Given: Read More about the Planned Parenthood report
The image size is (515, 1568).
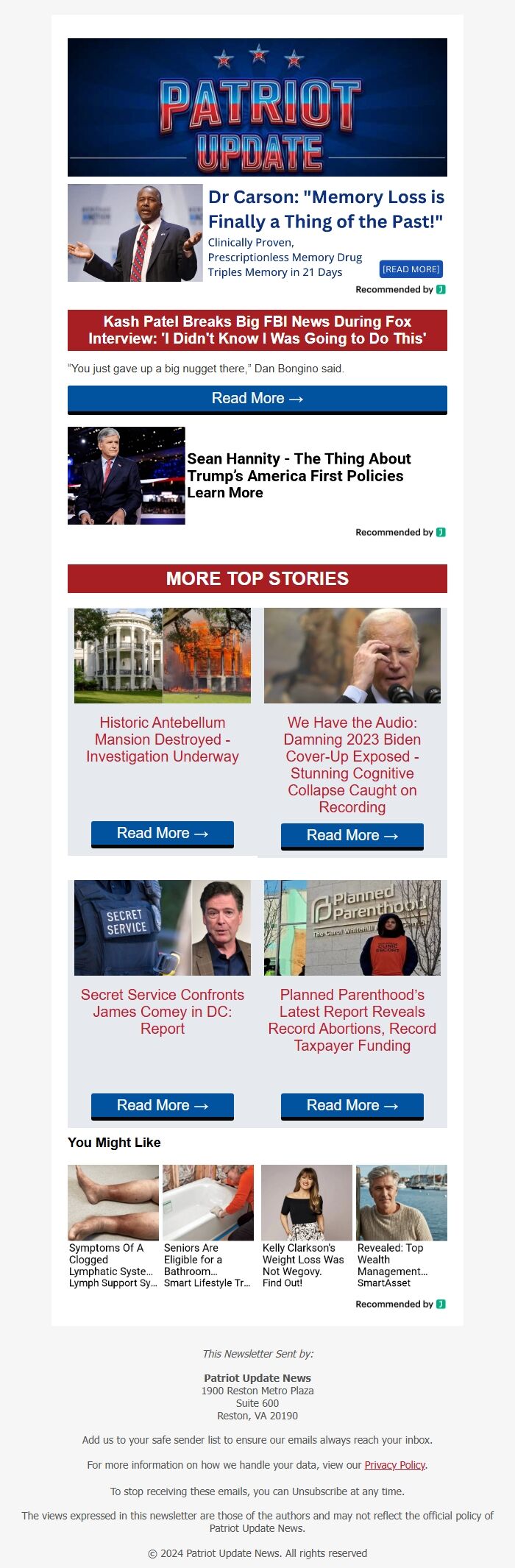Looking at the screenshot, I should (352, 1106).
